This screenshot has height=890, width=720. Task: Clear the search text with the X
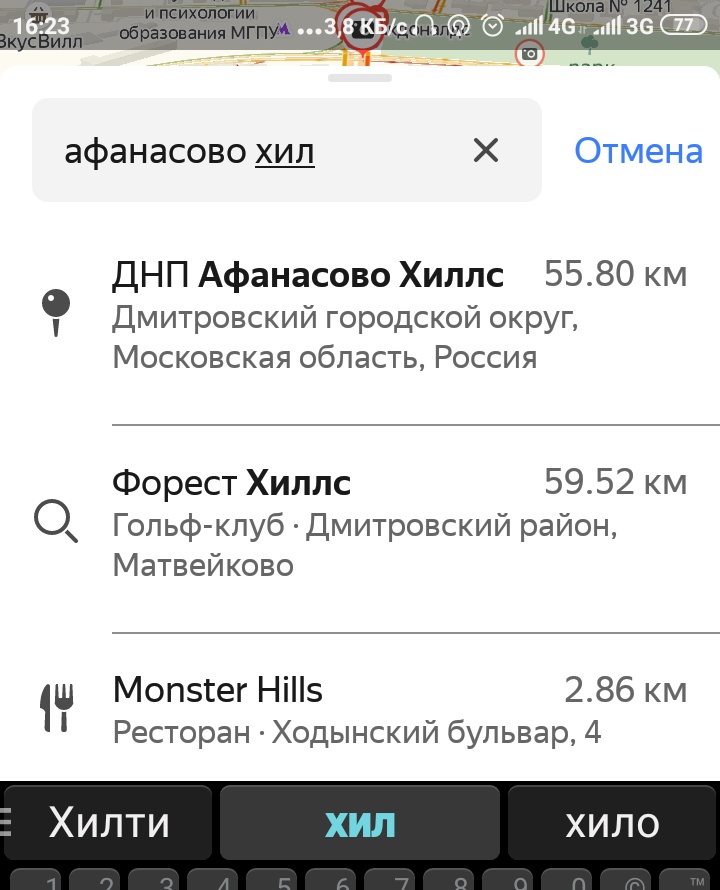[x=485, y=151]
